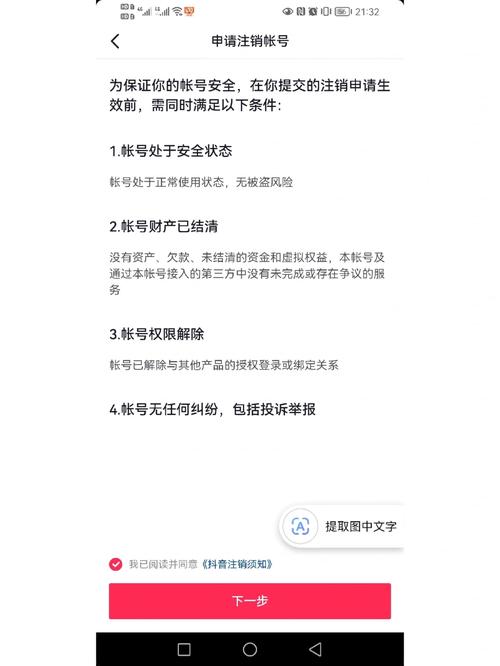The height and width of the screenshot is (666, 500).
Task: Go back from the 申请注销帐号 page
Action: point(115,41)
